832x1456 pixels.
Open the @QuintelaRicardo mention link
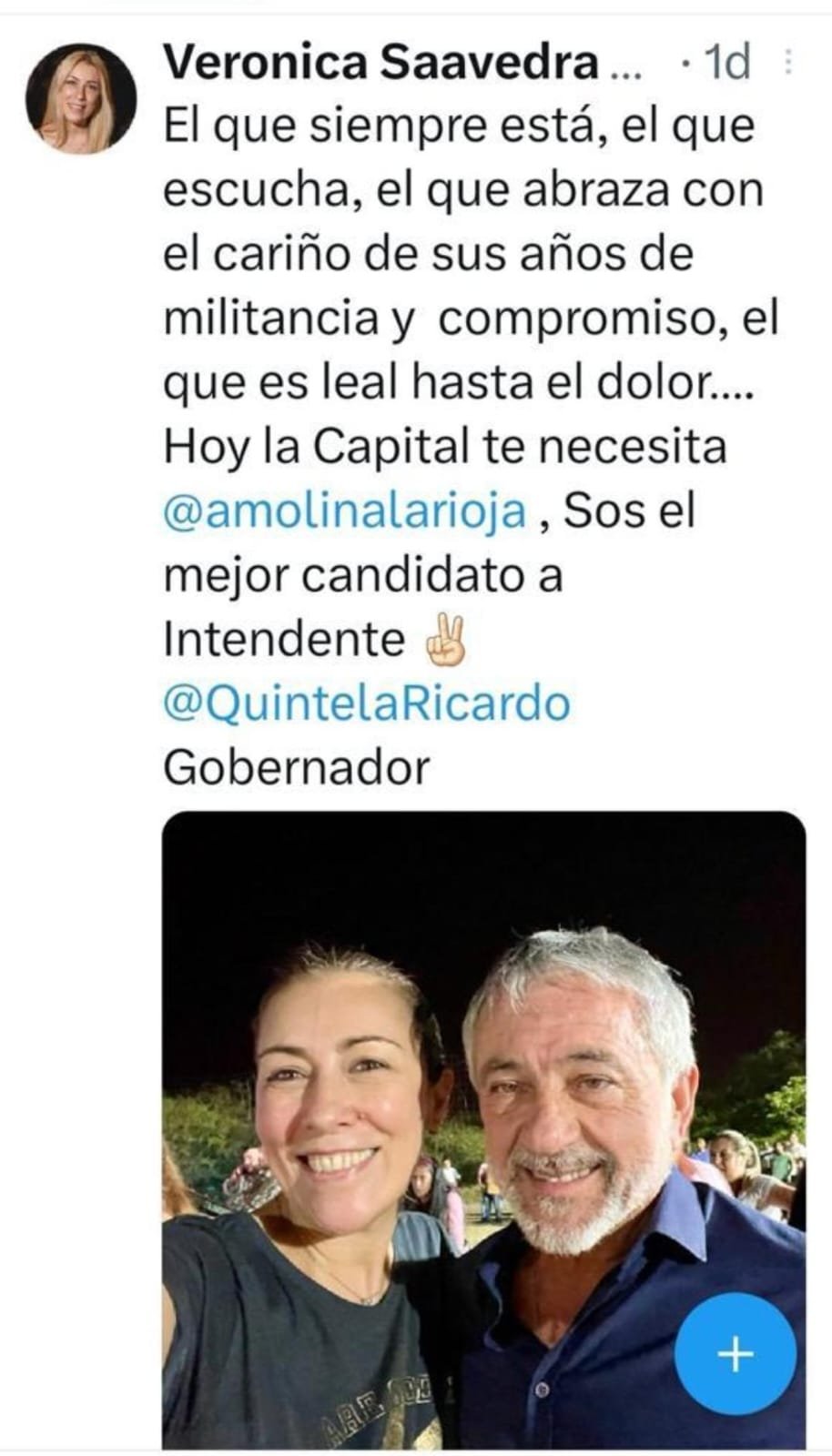(367, 703)
